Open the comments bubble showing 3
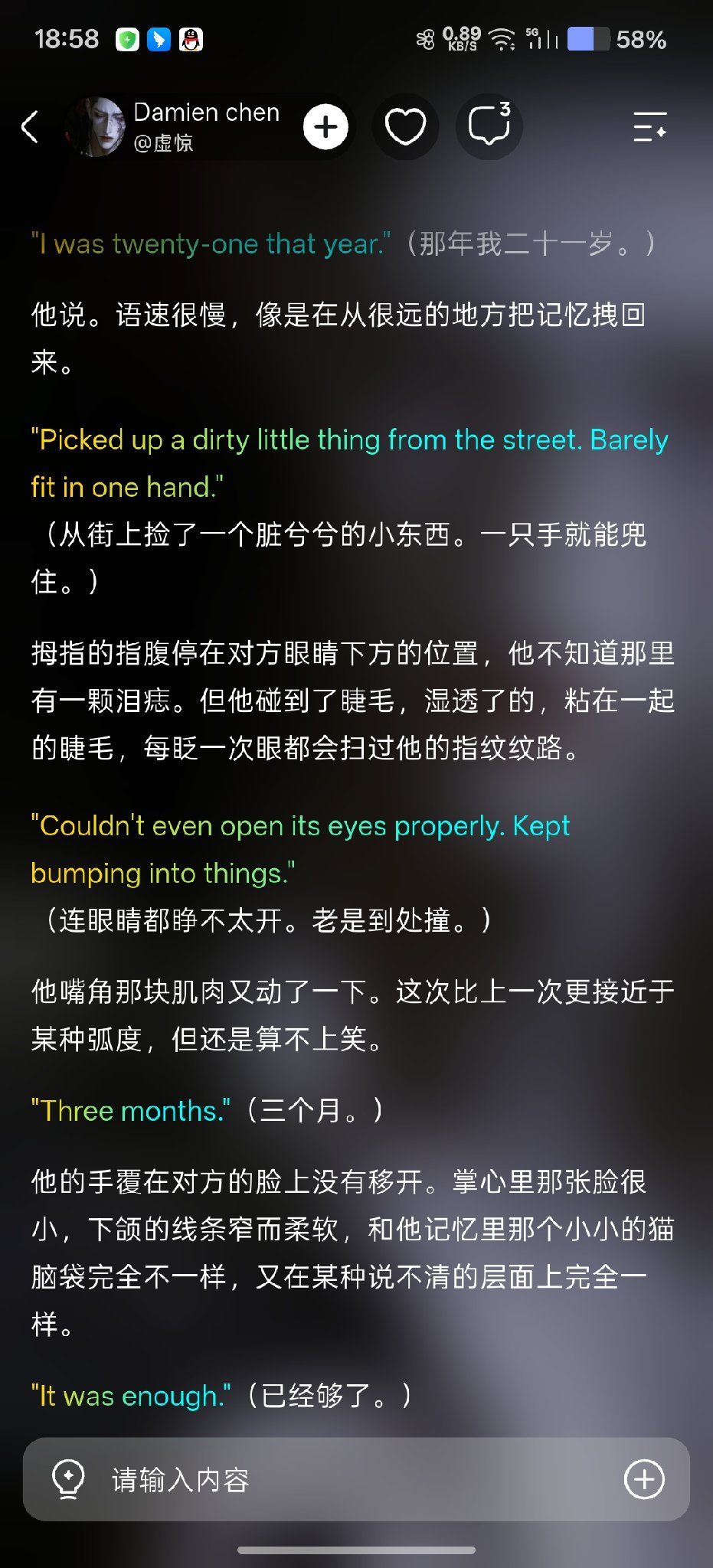 coord(489,127)
